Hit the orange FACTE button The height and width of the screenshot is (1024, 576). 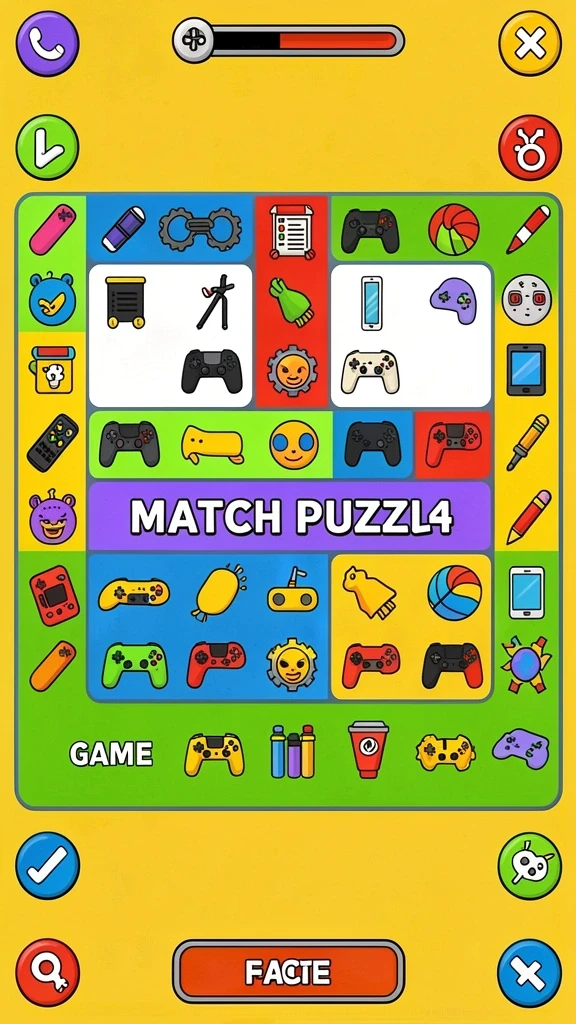pos(288,972)
